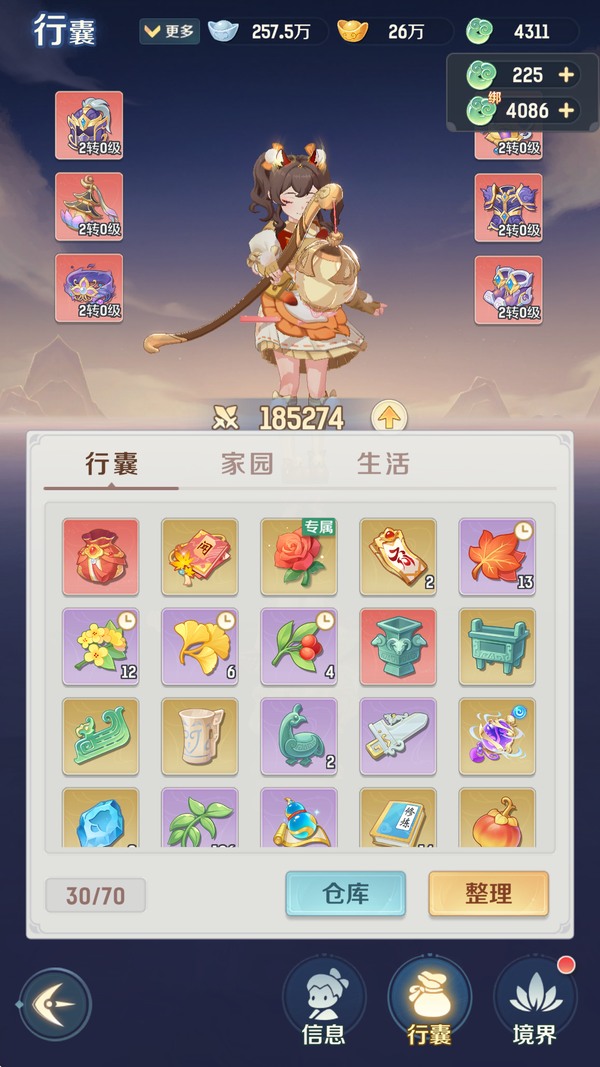Select the exclusive red rose item

pos(298,556)
